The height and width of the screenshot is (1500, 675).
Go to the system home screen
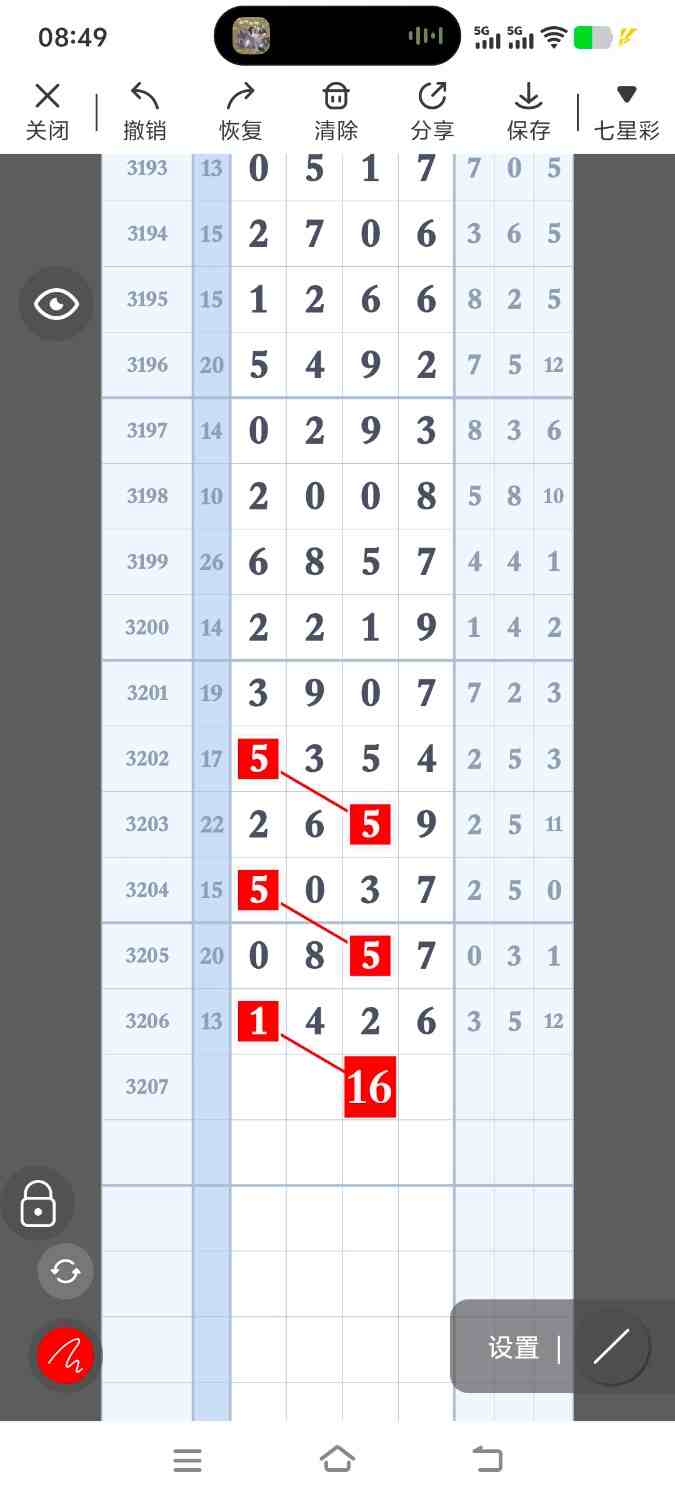click(337, 1460)
